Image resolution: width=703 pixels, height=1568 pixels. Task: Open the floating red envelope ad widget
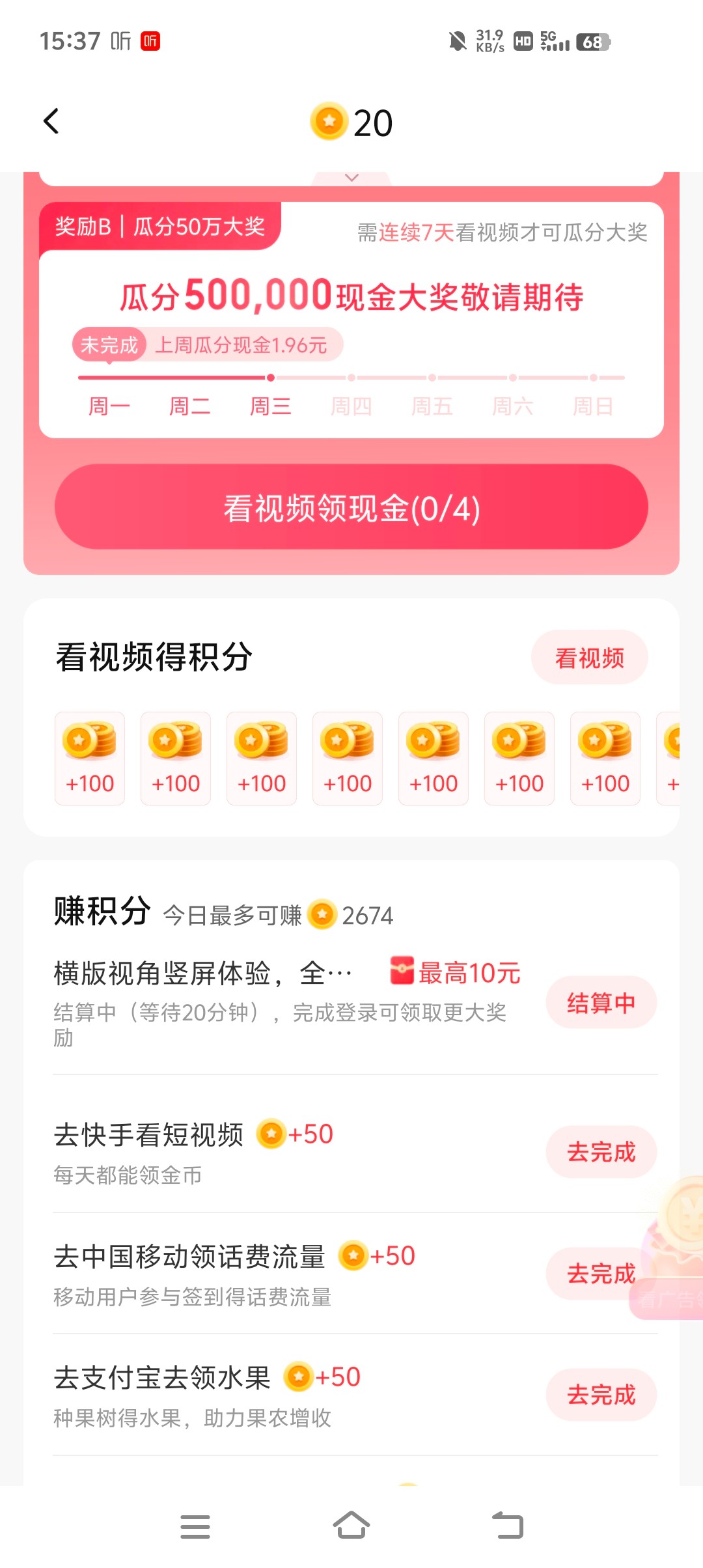(677, 1237)
